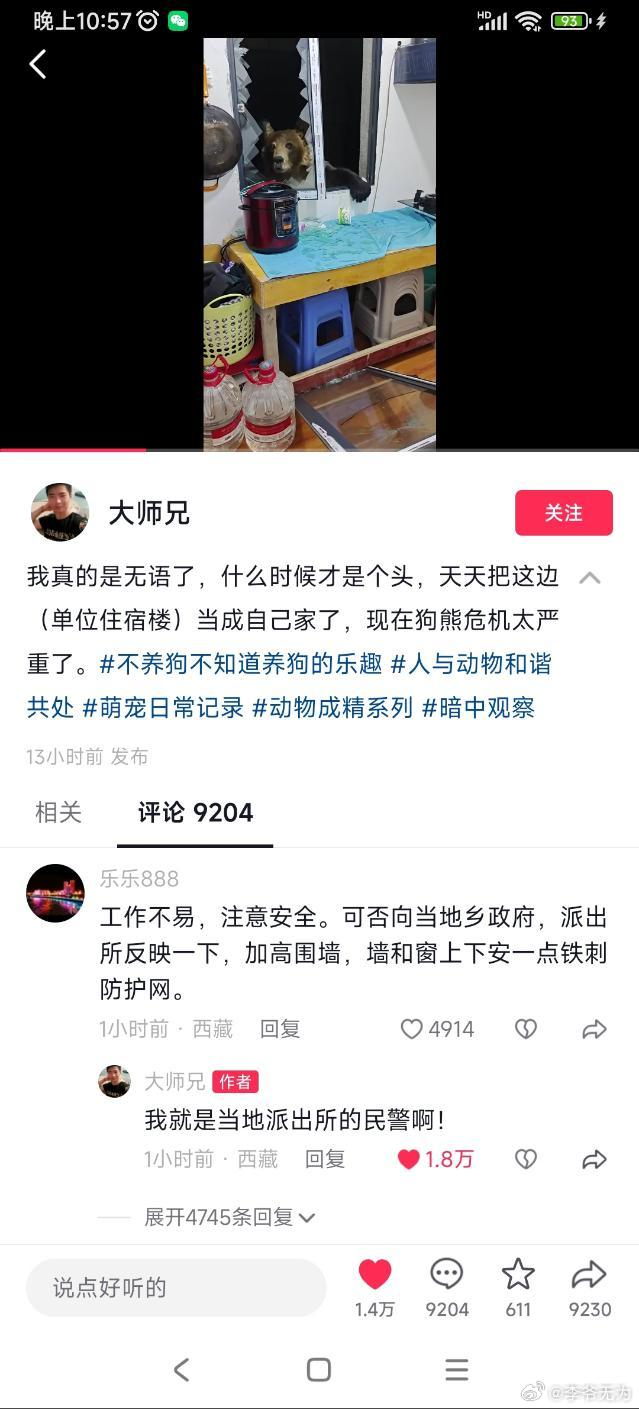The image size is (639, 1409).
Task: Reply to 乐乐888's comment
Action: (279, 1029)
